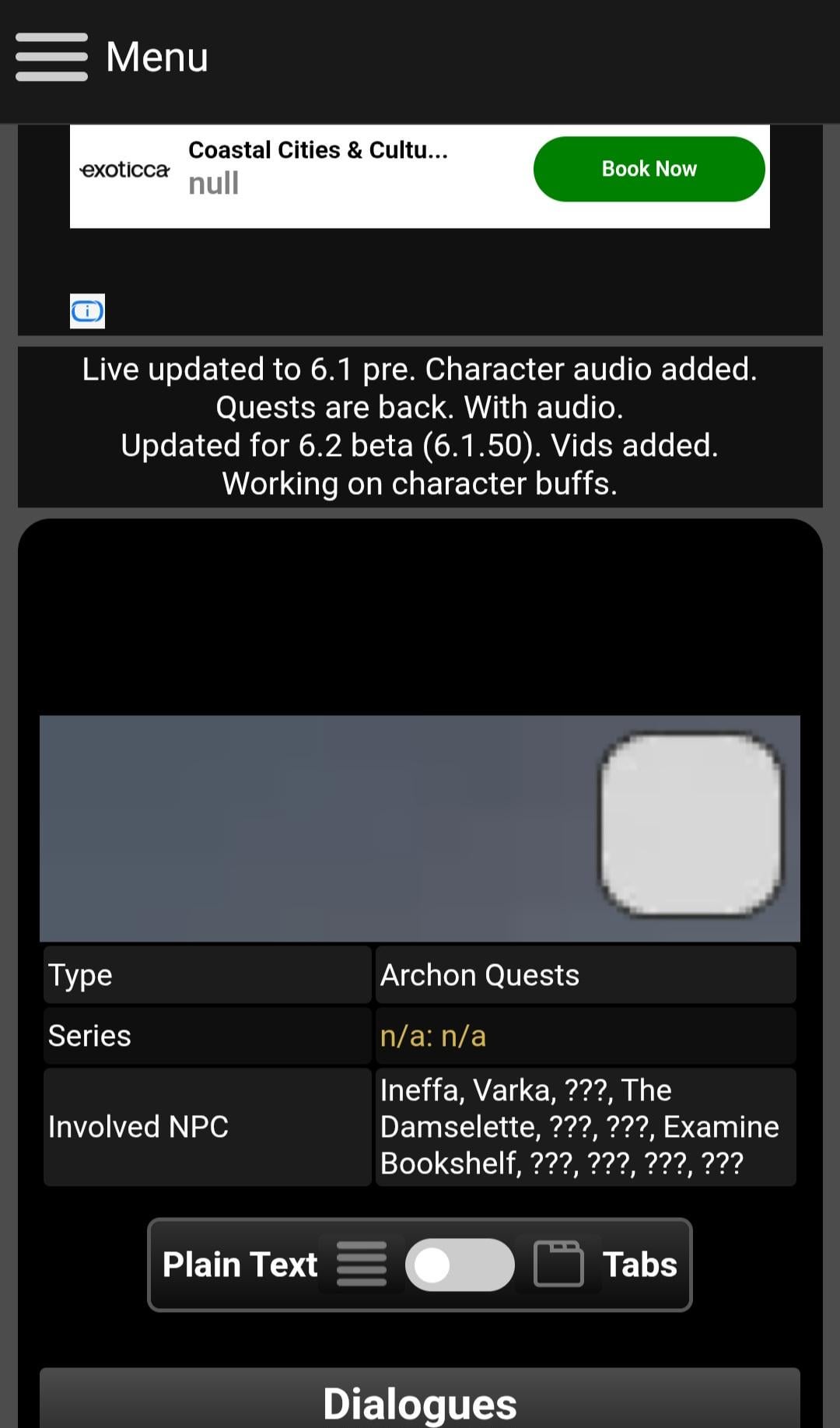Open the ad info icon
The image size is (840, 1428).
[87, 311]
